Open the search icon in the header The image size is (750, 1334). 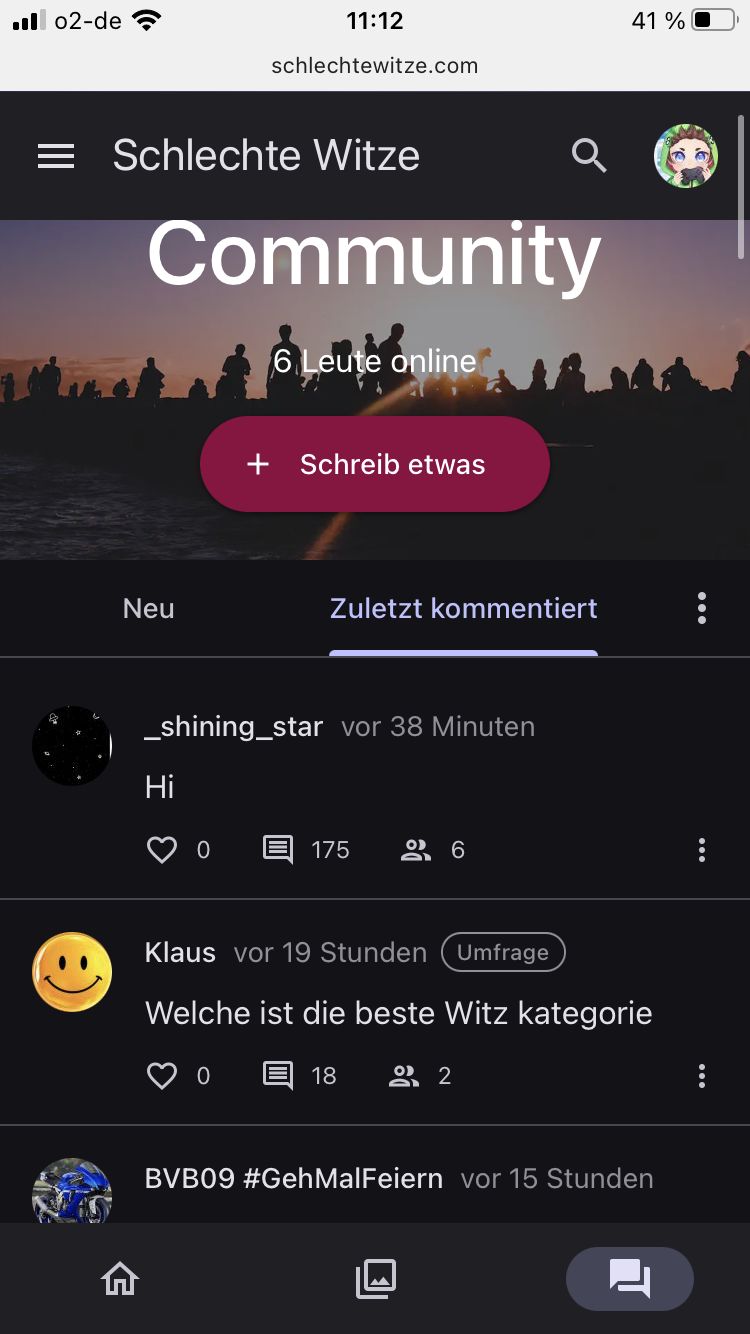click(x=589, y=156)
